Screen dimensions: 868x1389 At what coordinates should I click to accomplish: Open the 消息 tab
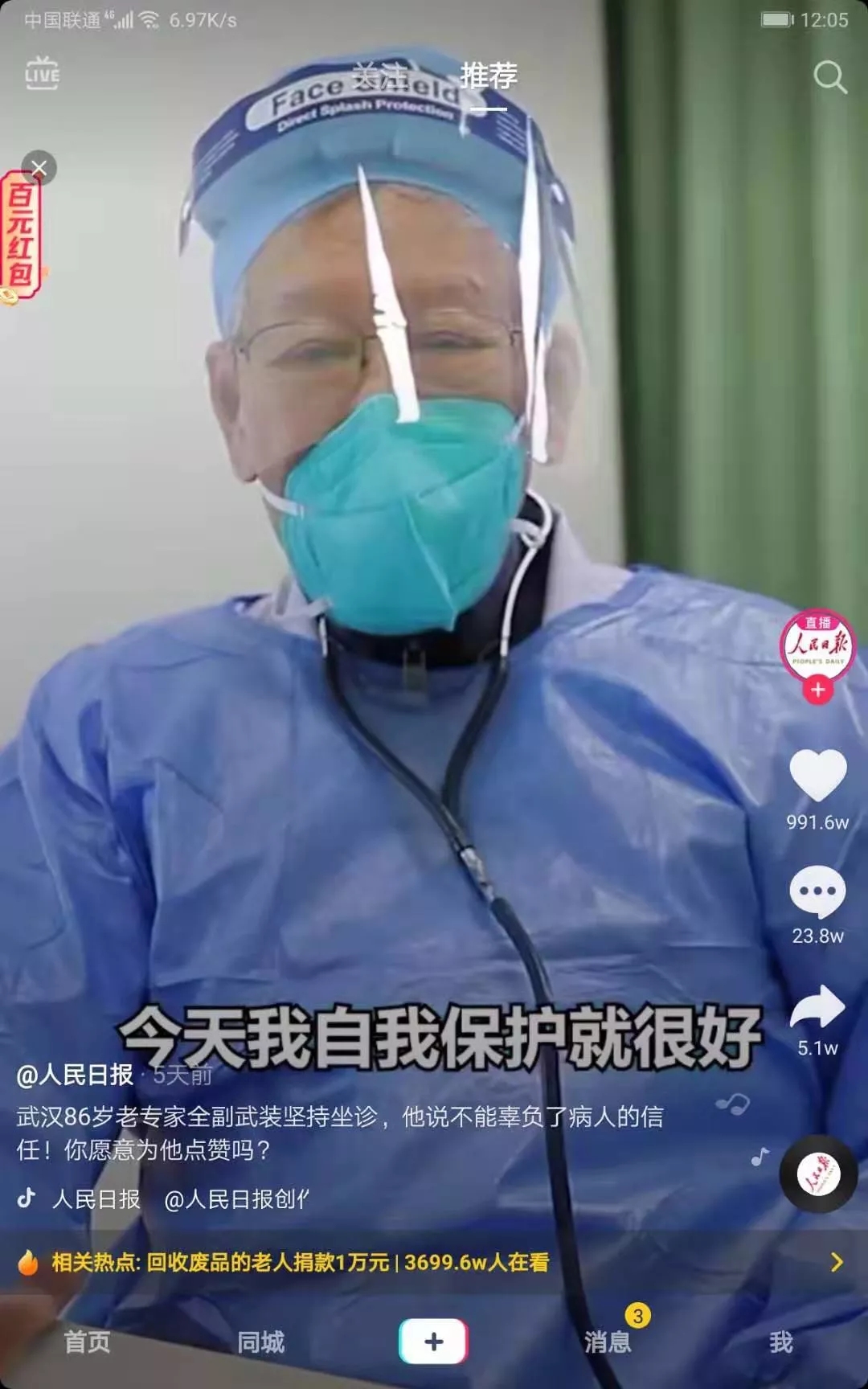tap(608, 1342)
